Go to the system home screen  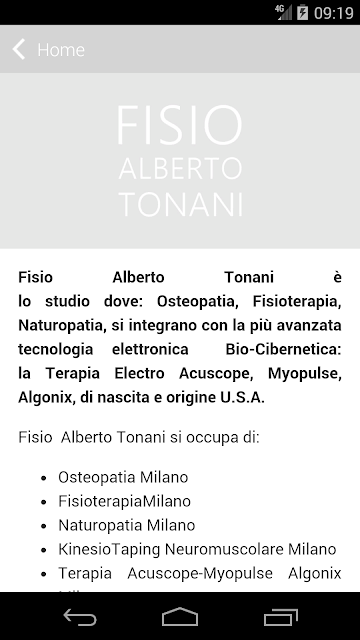point(180,616)
